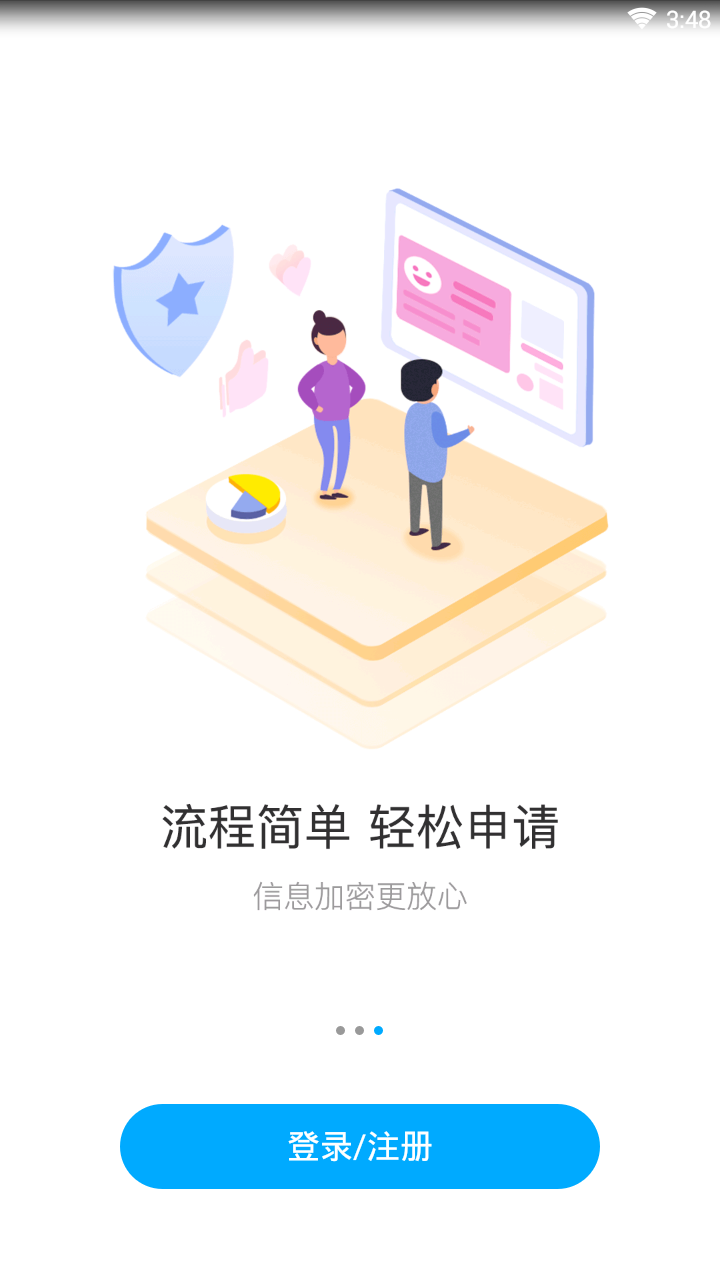The image size is (720, 1280).
Task: Click the subtitle 信息加密更放心
Action: [360, 897]
